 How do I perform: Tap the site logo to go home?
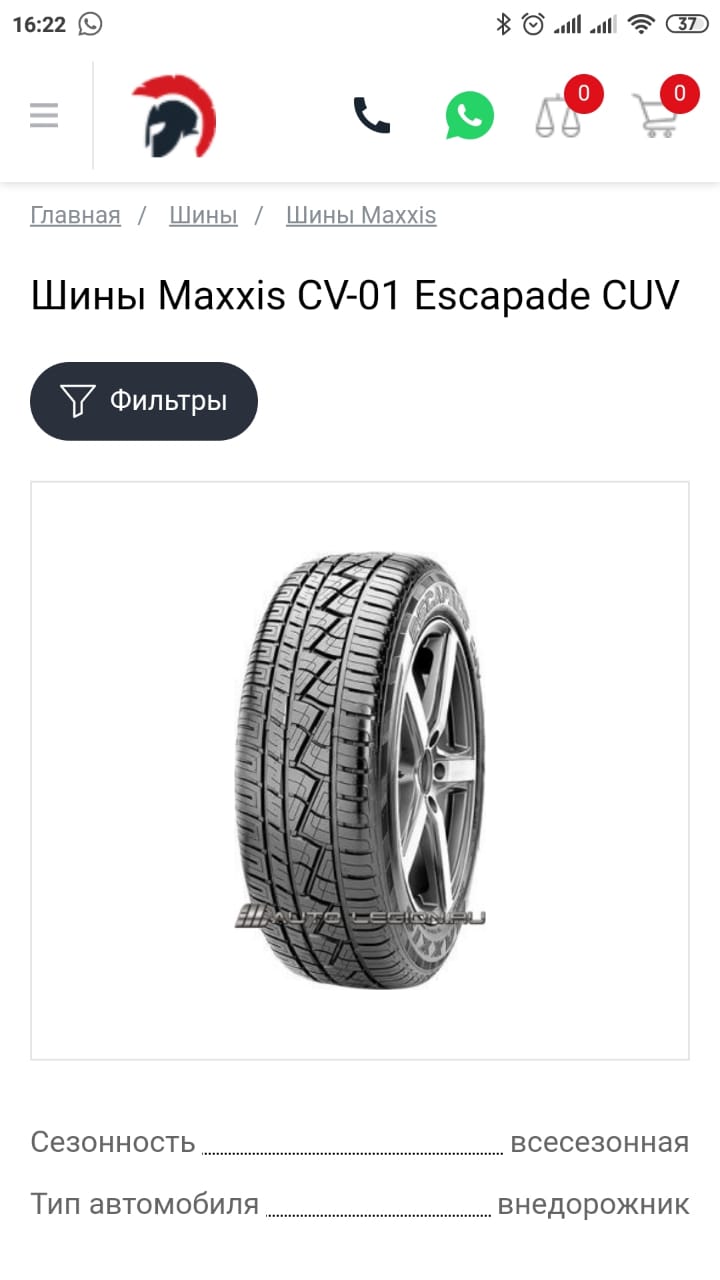click(174, 116)
